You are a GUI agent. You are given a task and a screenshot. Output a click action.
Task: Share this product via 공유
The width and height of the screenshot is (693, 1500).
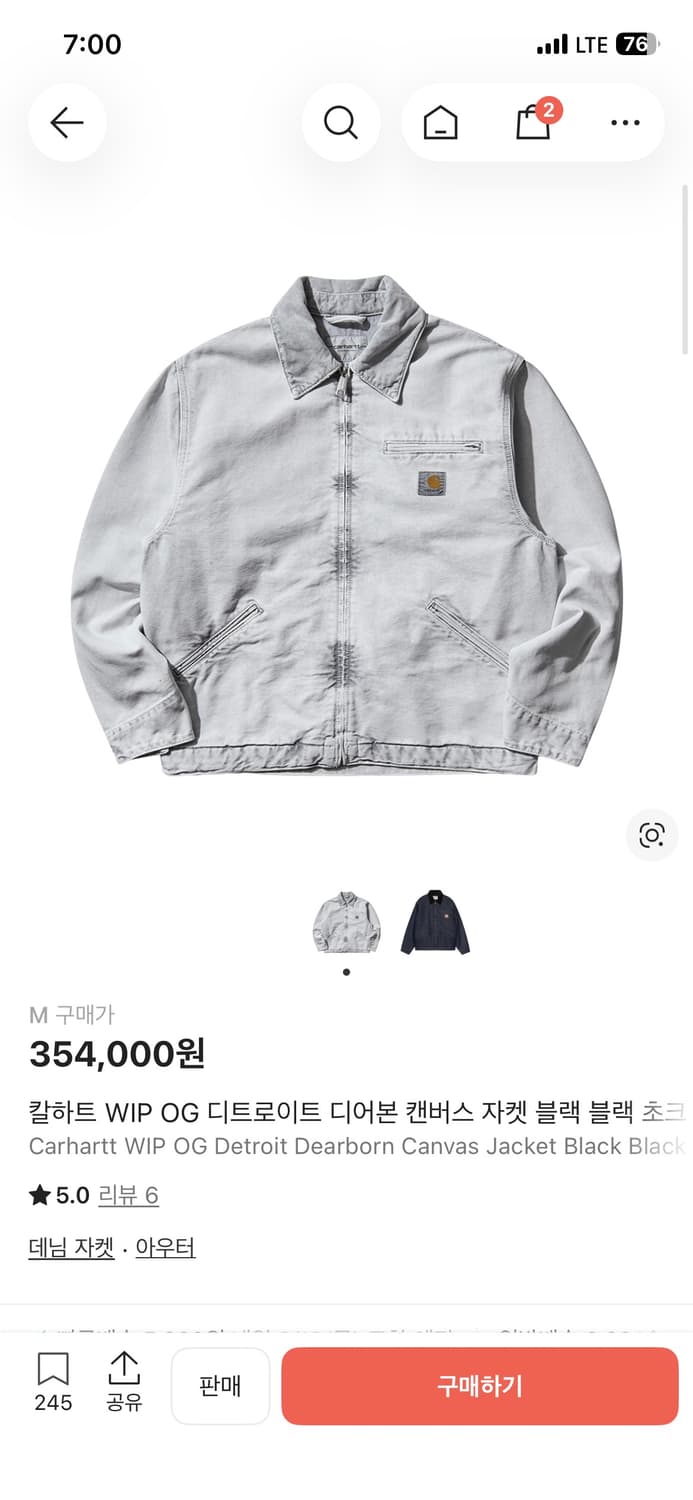coord(124,1383)
